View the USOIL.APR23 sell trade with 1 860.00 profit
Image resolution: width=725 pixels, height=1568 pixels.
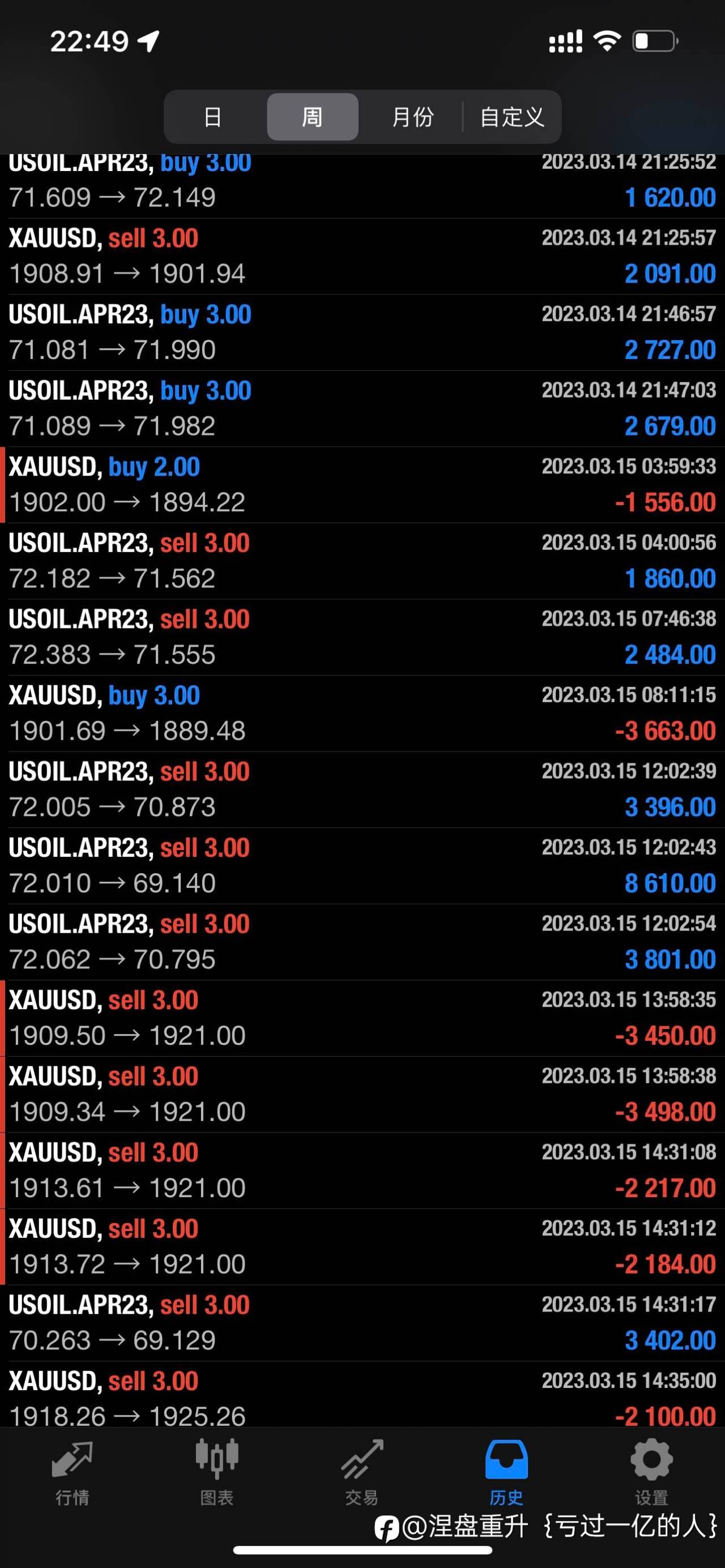[362, 561]
